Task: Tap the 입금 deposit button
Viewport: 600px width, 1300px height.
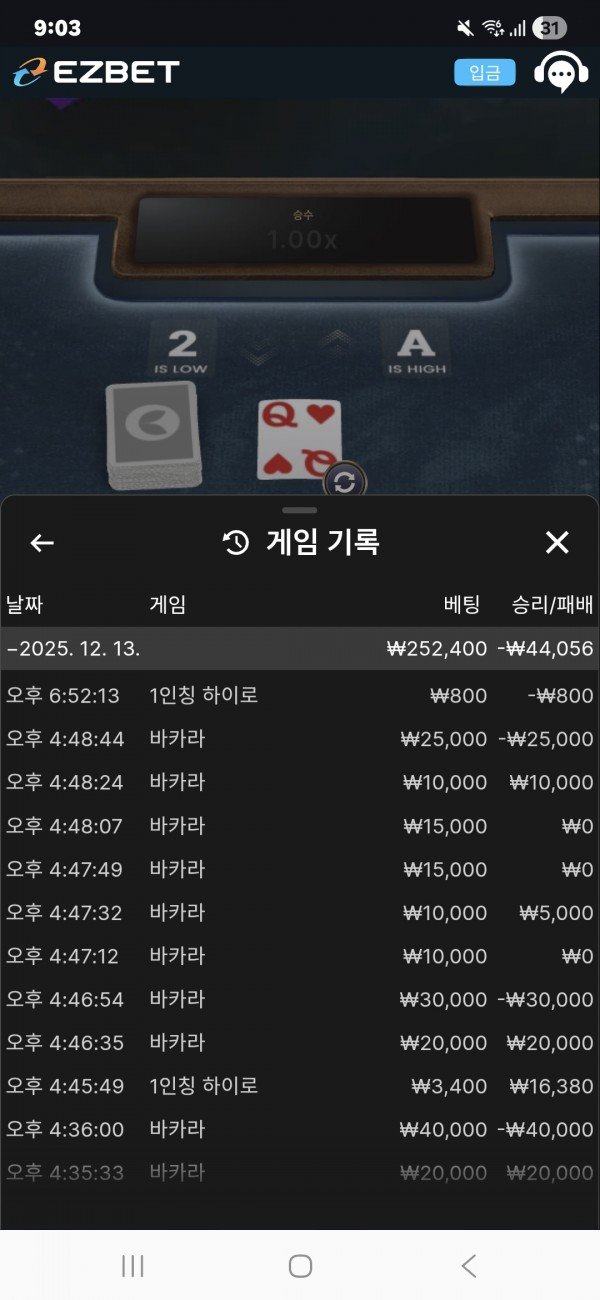Action: pos(485,72)
